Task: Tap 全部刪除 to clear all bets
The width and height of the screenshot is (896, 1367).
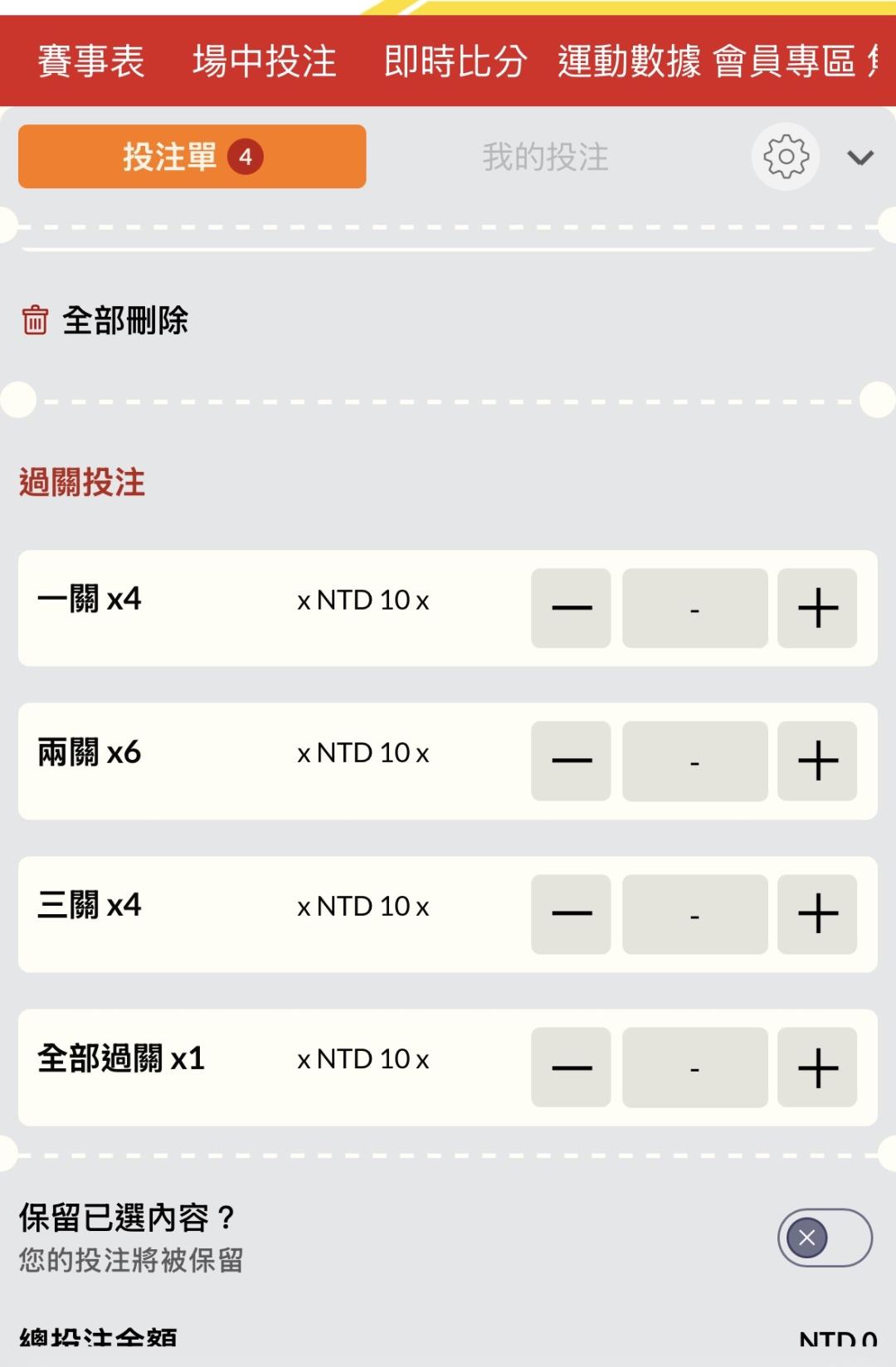Action: 105,320
